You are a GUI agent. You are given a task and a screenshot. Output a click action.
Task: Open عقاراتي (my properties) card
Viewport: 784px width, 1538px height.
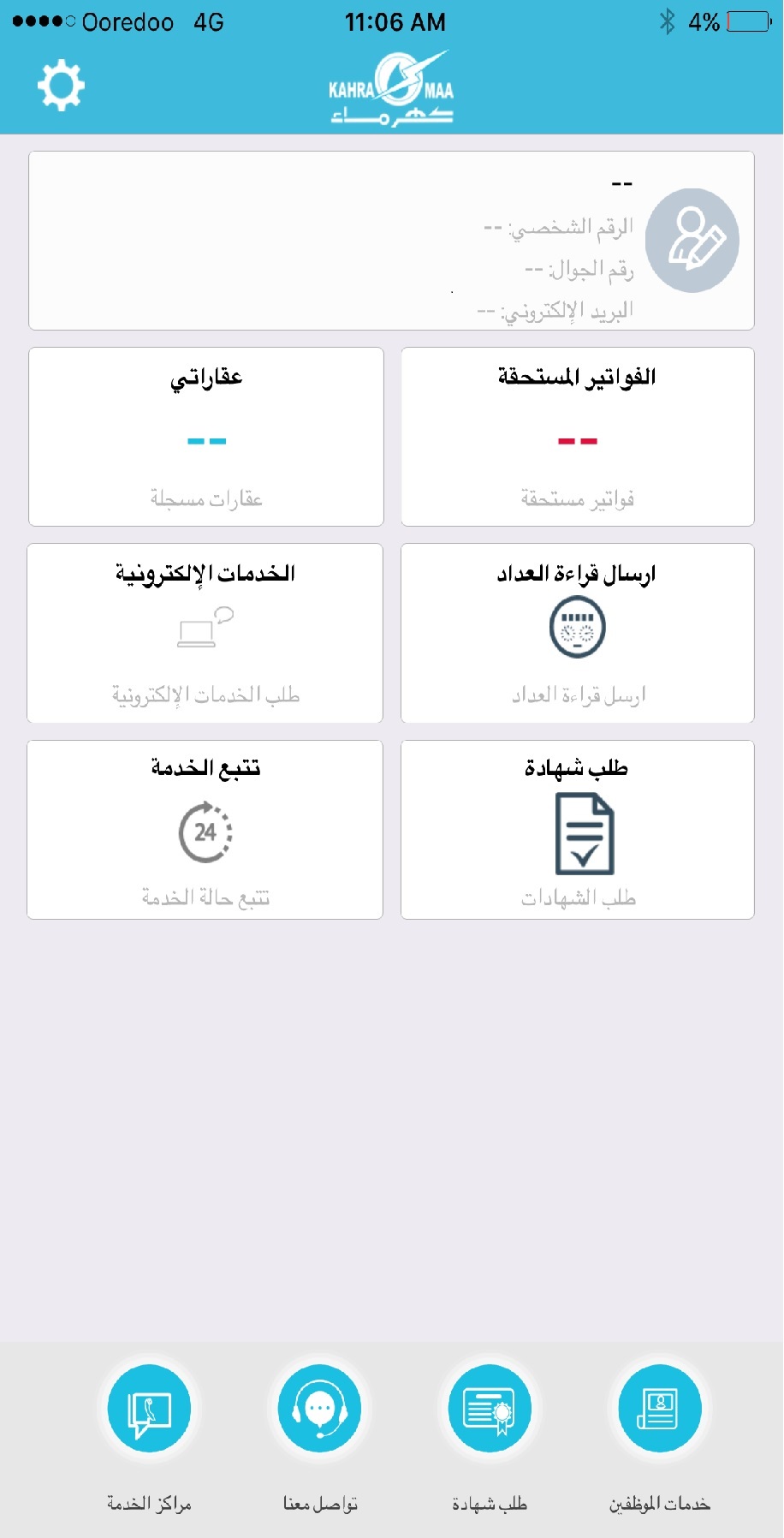(205, 437)
